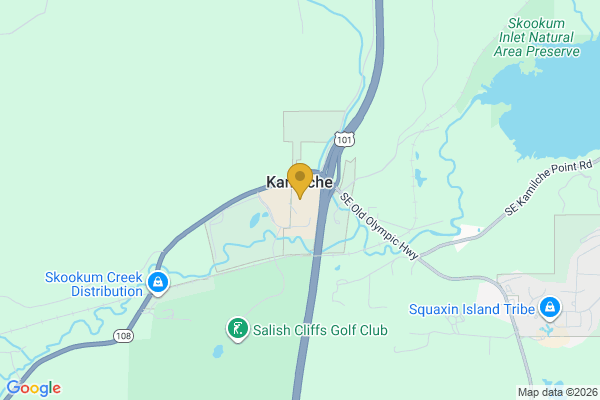Open the Squaxin Island Tribe shop marker
600x400 pixels.
pyautogui.click(x=549, y=306)
